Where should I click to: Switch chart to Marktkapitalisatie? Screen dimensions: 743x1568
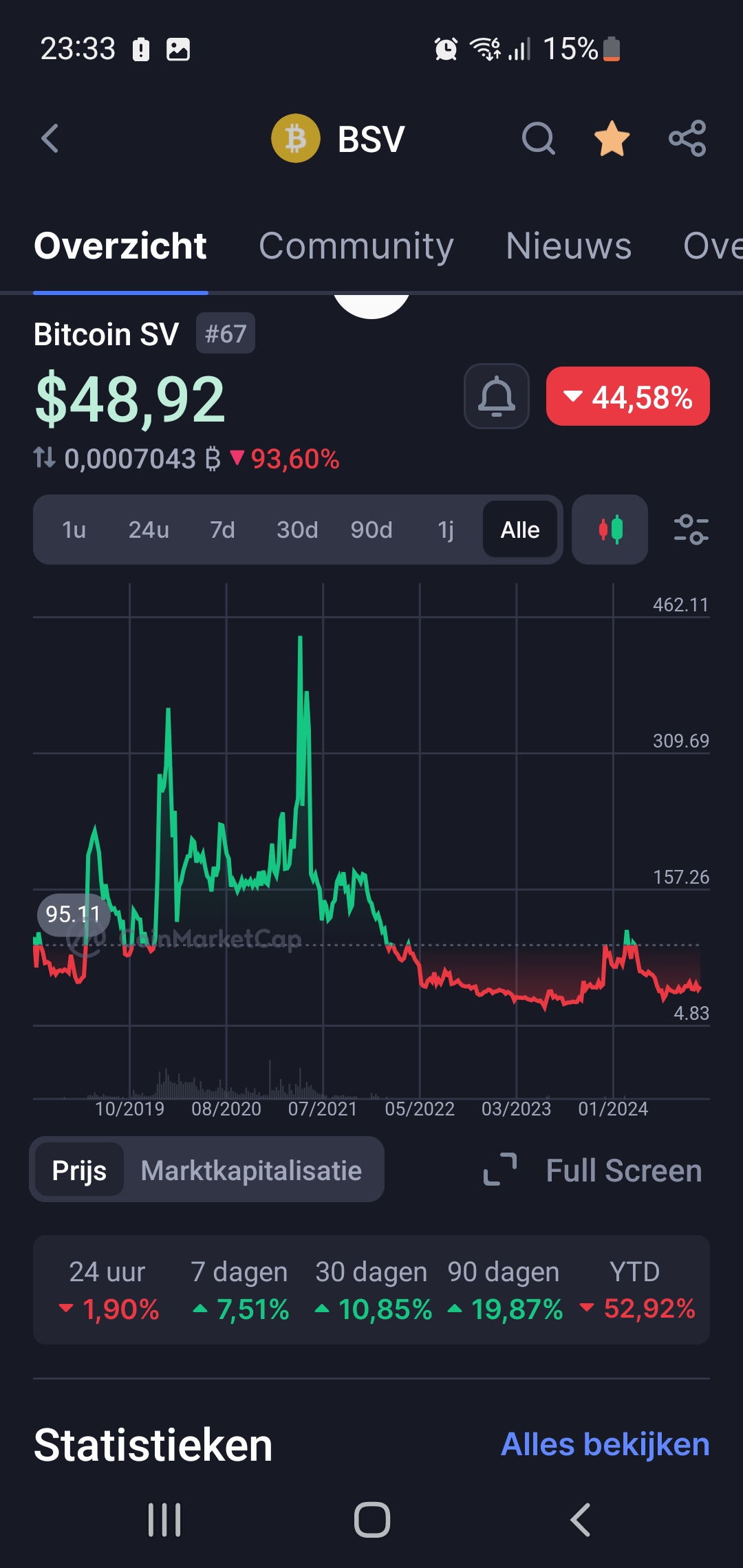(251, 1170)
